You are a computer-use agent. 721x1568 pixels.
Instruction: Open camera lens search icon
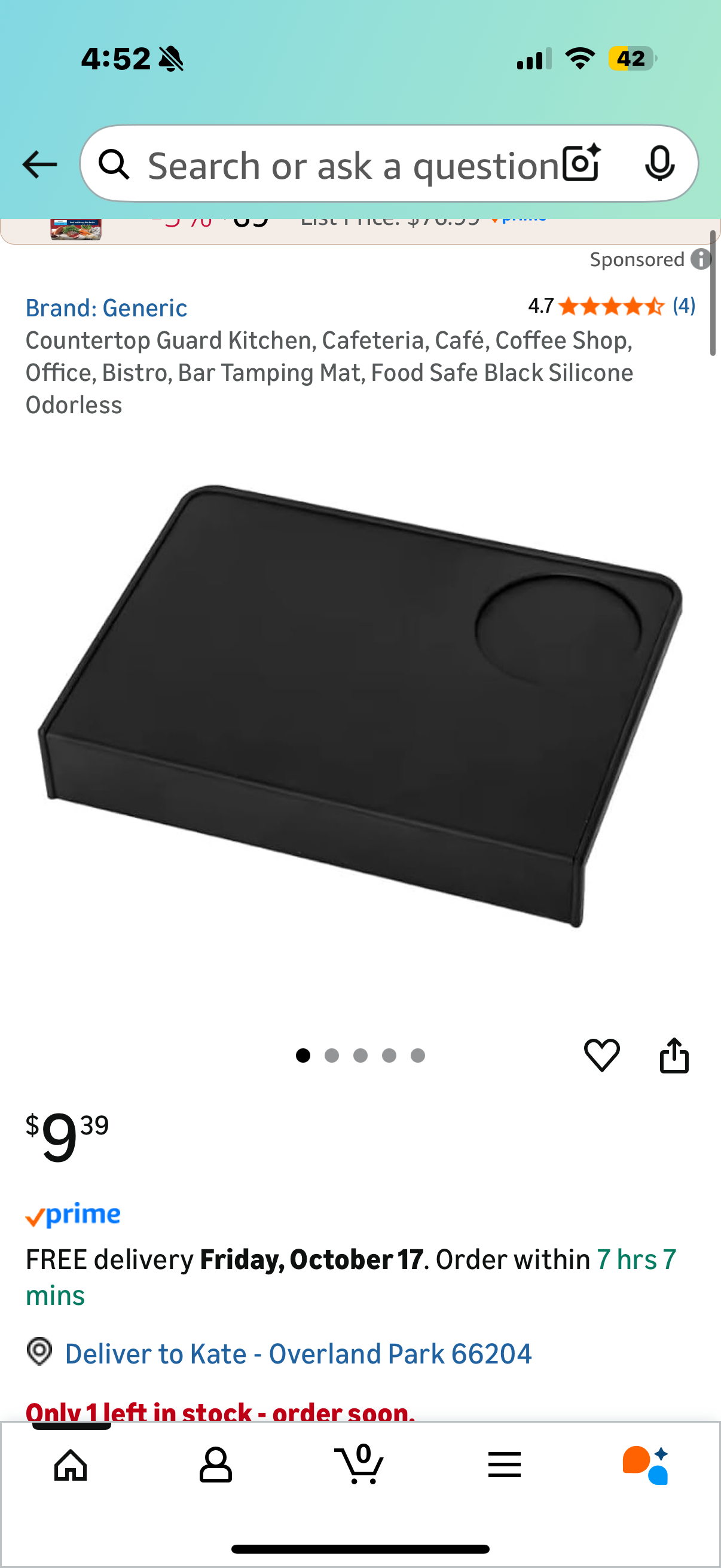tap(581, 164)
